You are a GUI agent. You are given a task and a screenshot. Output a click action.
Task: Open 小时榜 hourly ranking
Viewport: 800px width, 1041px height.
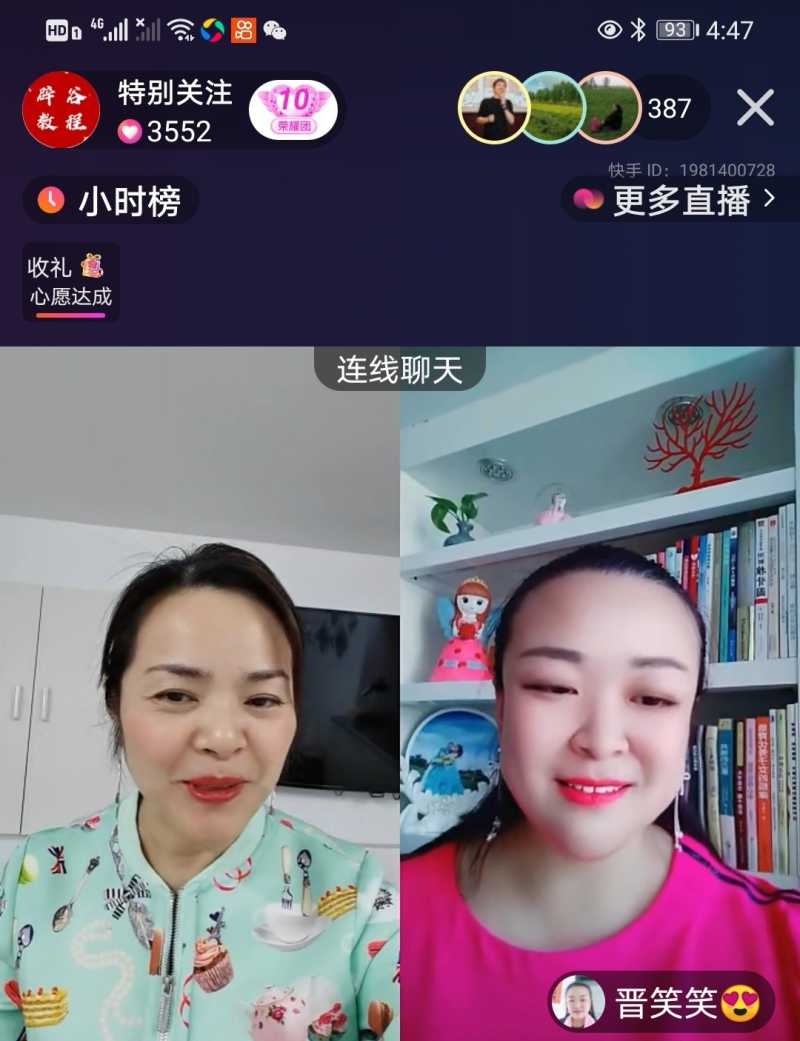point(111,201)
